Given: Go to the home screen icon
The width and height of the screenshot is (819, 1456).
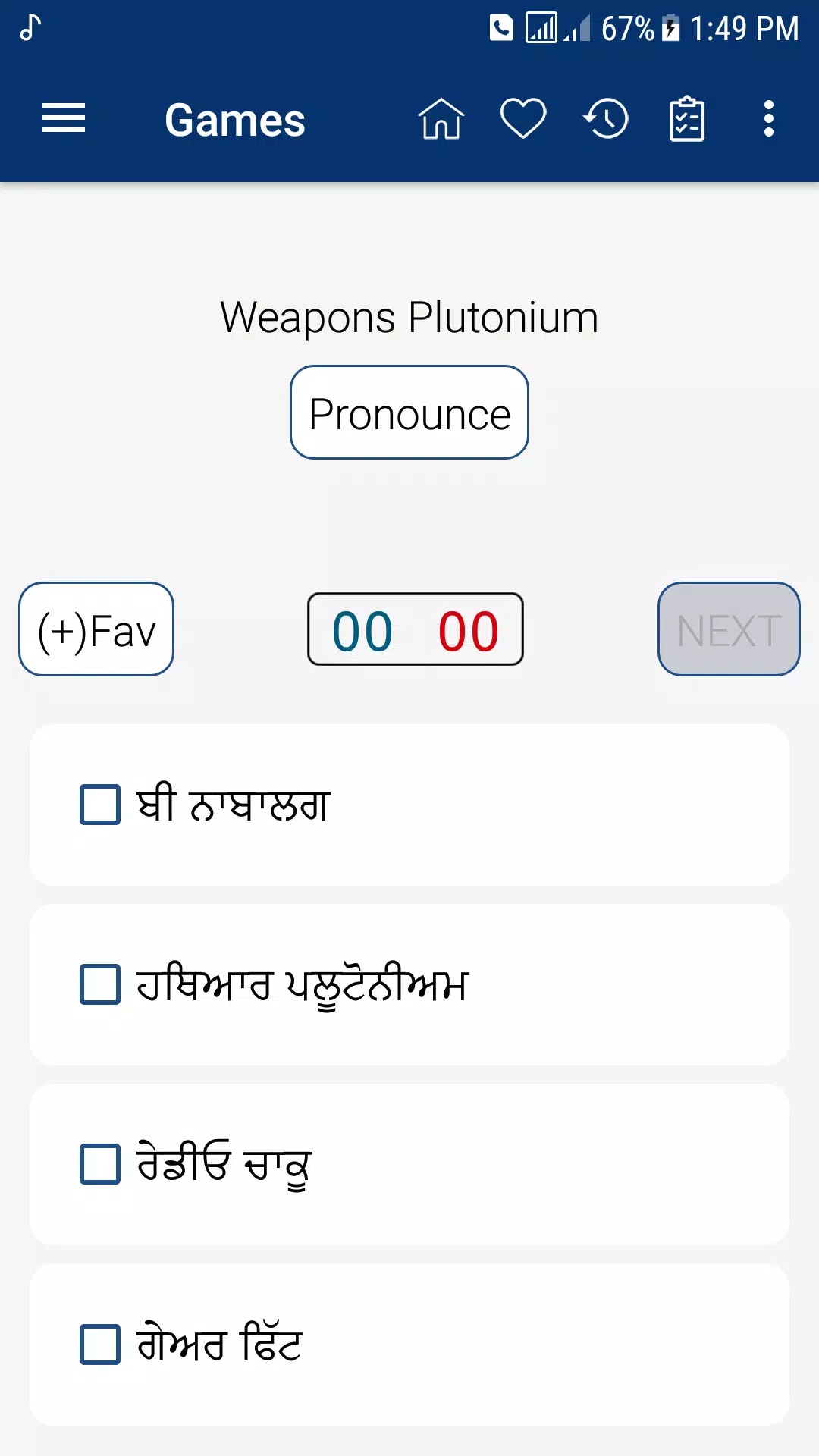Looking at the screenshot, I should click(441, 119).
